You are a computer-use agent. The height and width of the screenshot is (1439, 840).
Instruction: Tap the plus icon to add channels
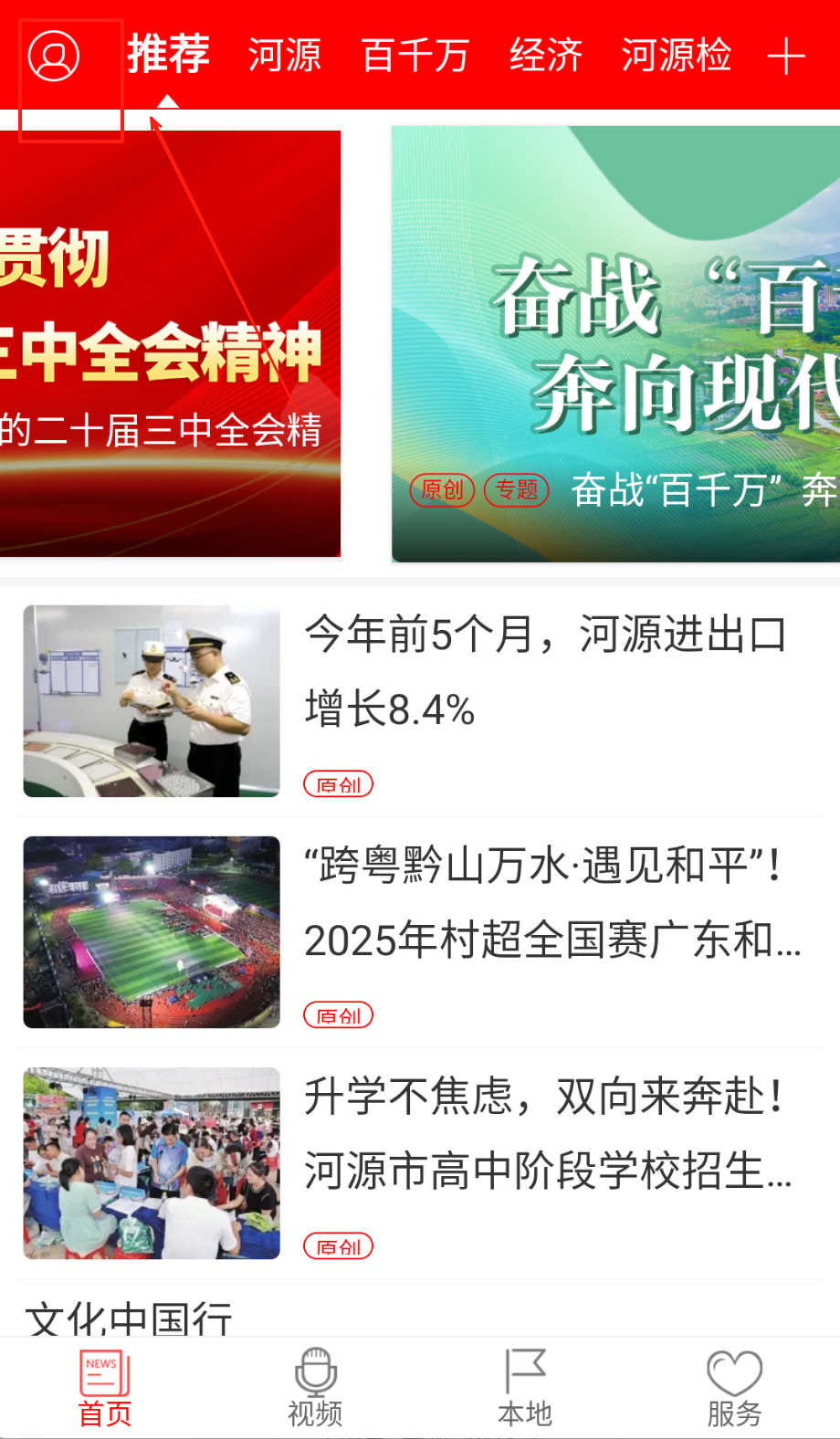pyautogui.click(x=786, y=57)
